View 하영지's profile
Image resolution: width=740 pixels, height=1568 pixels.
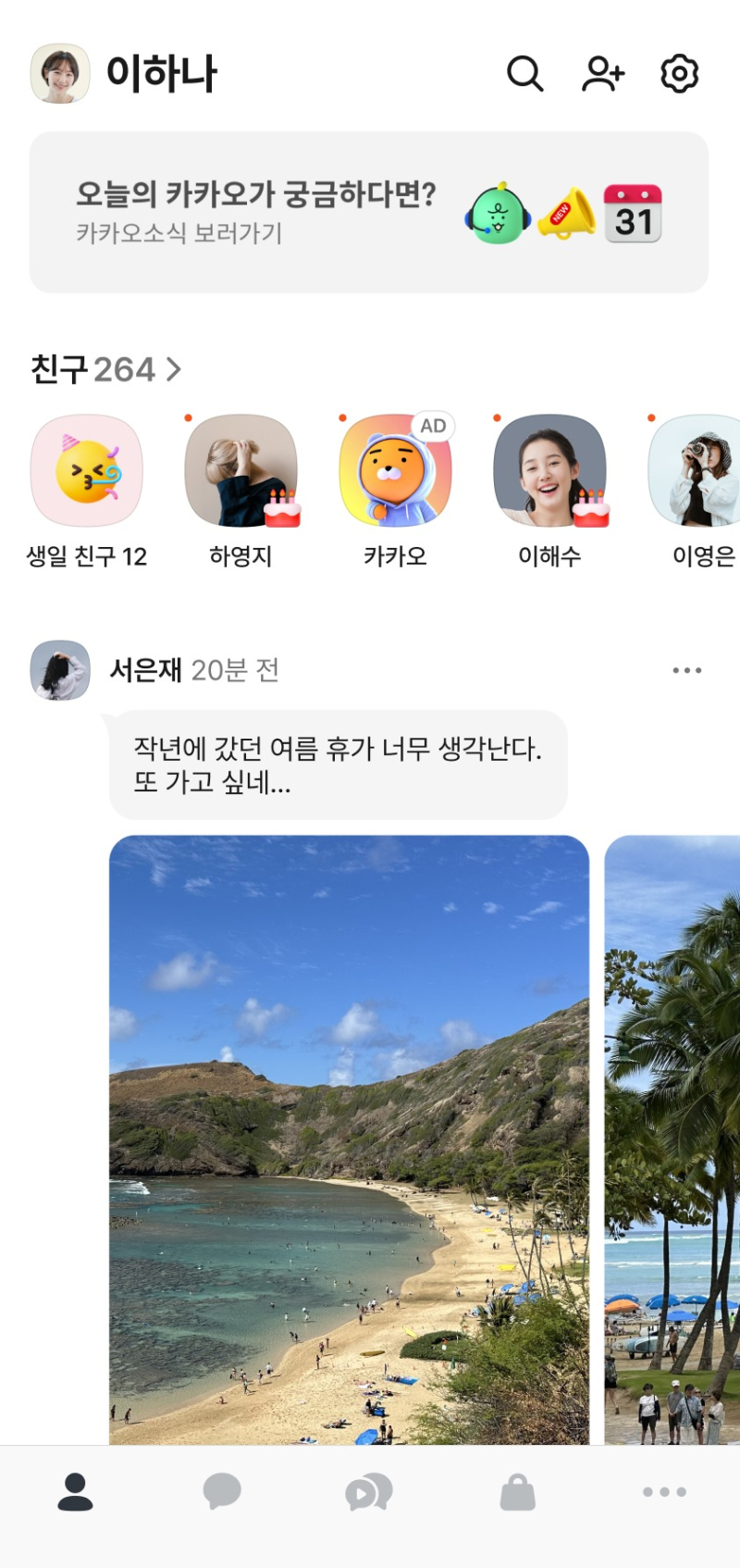[240, 472]
